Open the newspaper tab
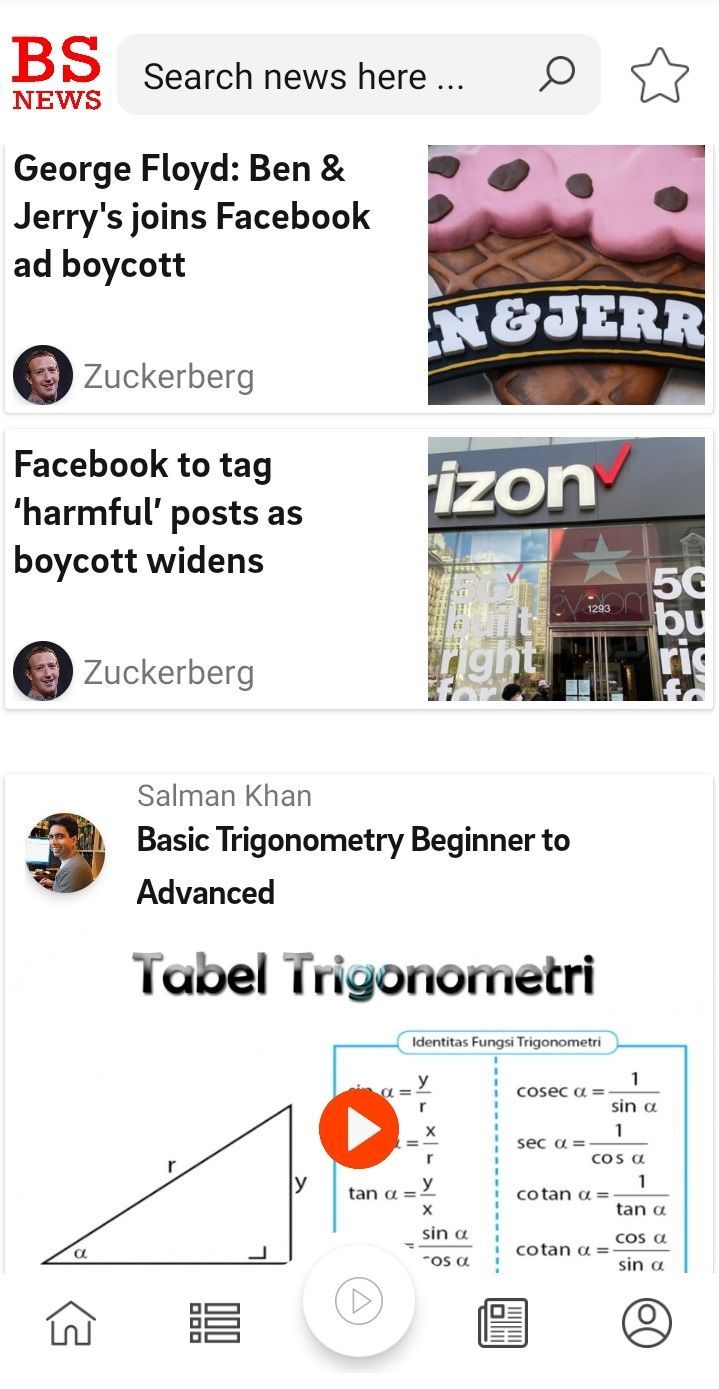719x1389 pixels. pos(502,1322)
